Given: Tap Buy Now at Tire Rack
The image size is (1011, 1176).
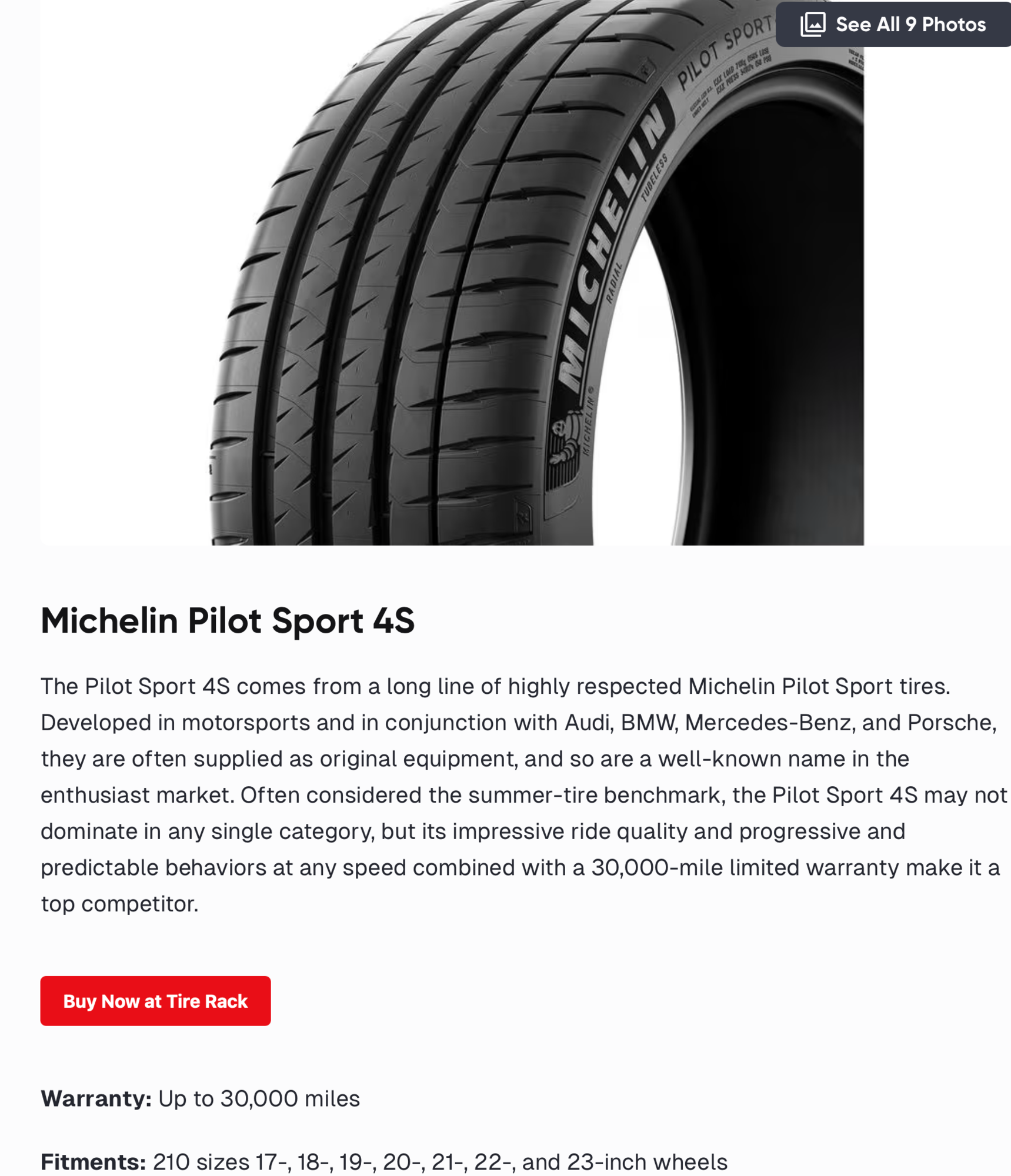Looking at the screenshot, I should click(155, 1001).
